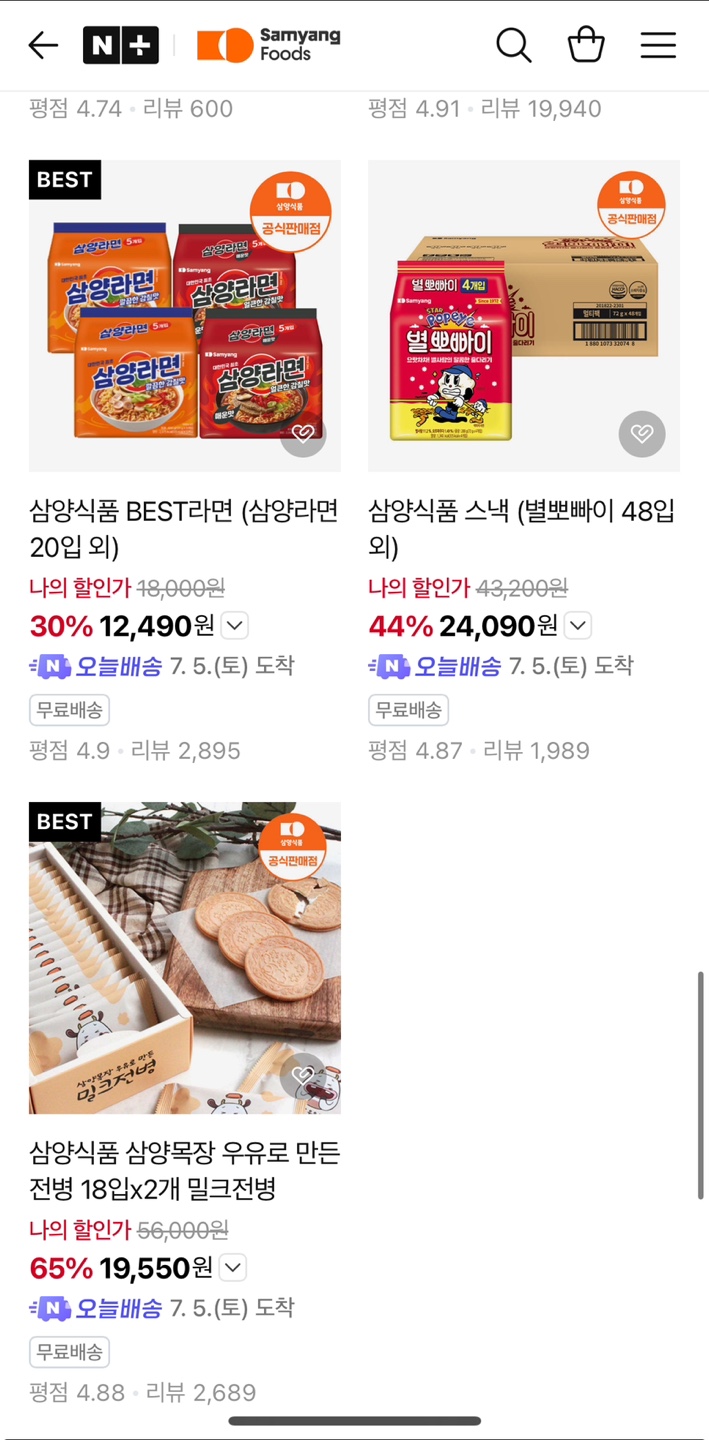The width and height of the screenshot is (709, 1440).
Task: Open the N+ store home
Action: [120, 45]
